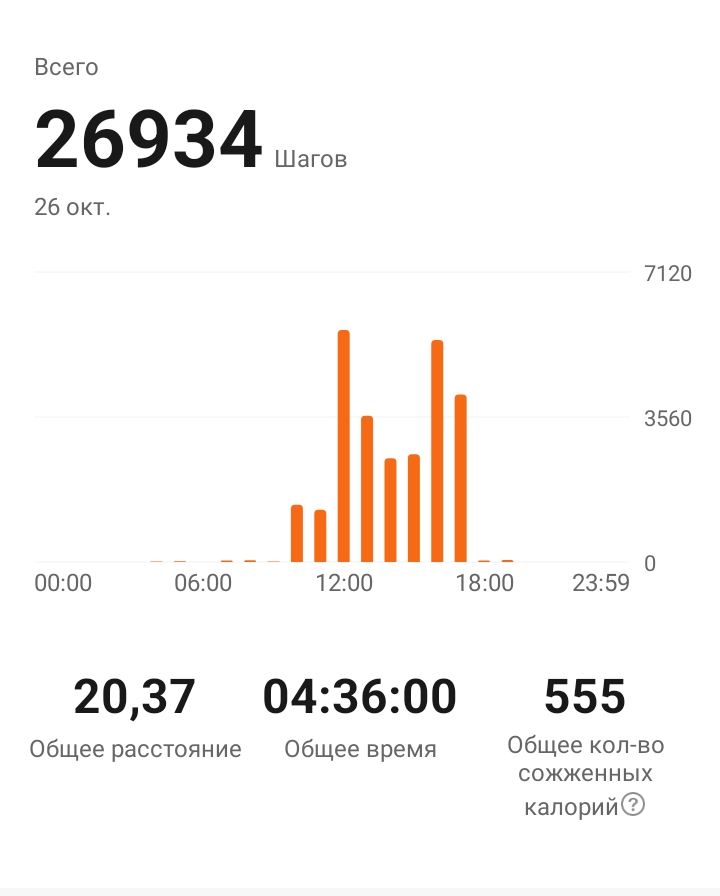Viewport: 720px width, 896px height.
Task: Tap the total steps value 26934
Action: [x=145, y=135]
